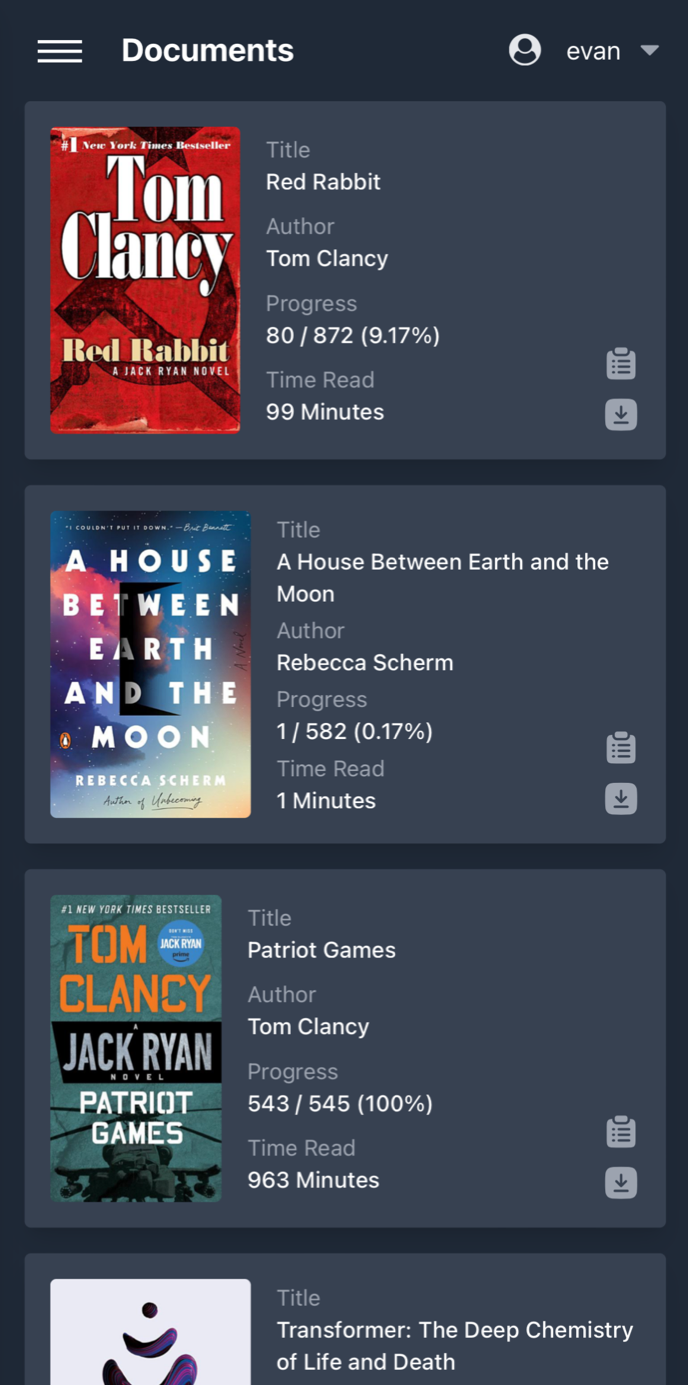Open the Patriot Games book cover
Screen dimensions: 688x1385
point(136,1048)
